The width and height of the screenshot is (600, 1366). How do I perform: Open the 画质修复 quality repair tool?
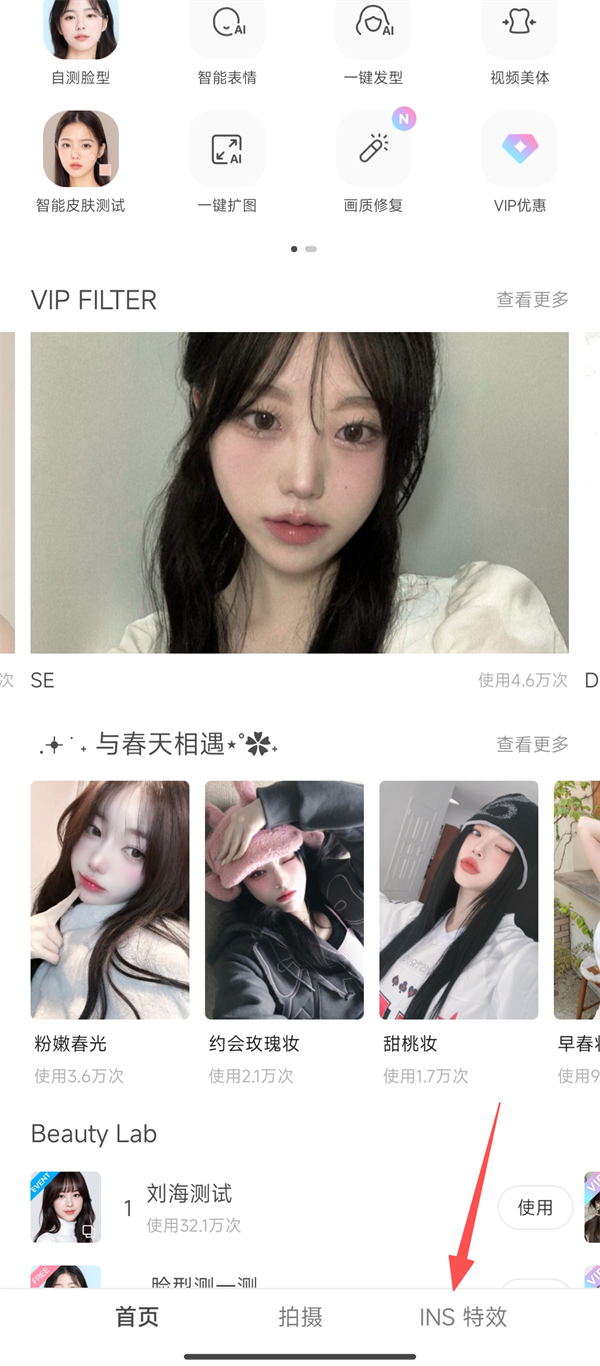373,150
